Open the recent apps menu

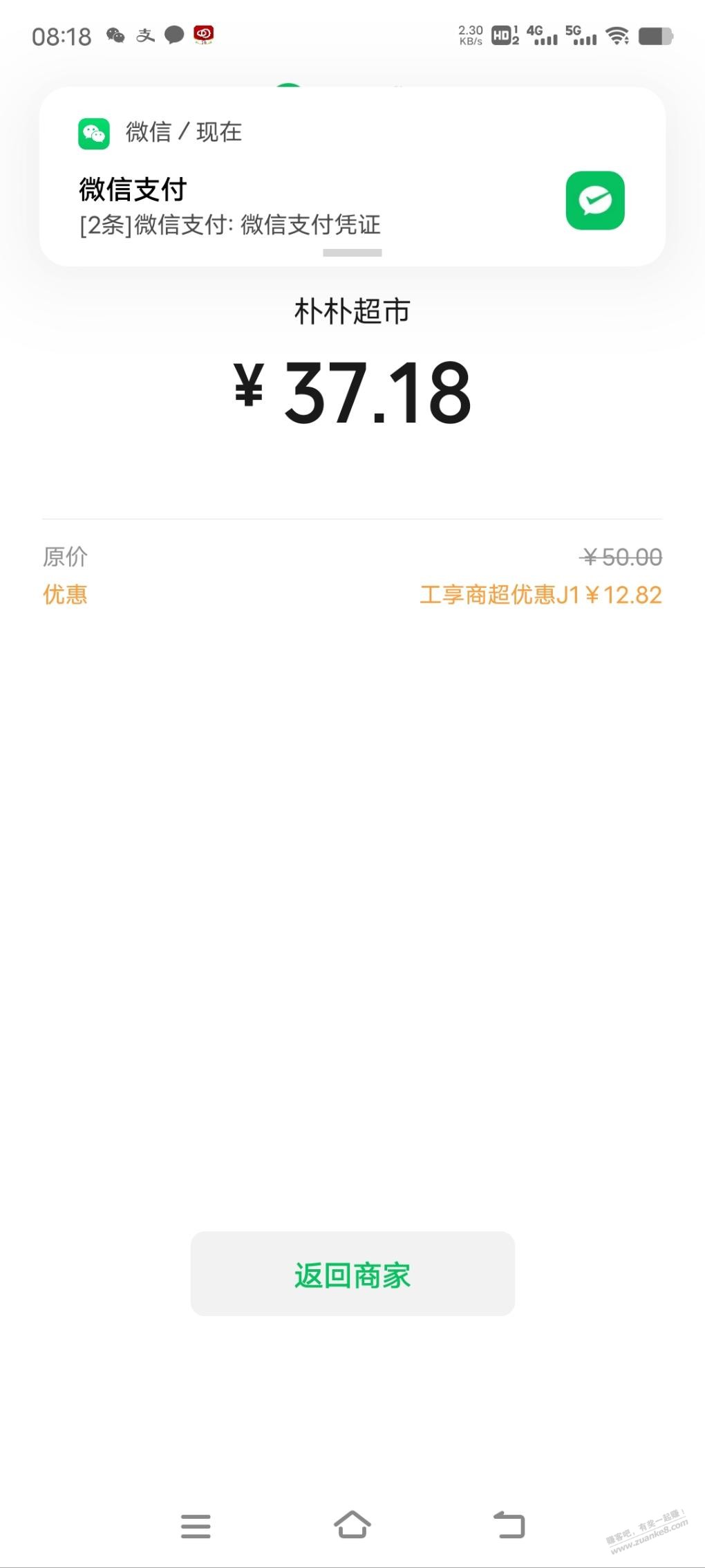click(x=196, y=1526)
